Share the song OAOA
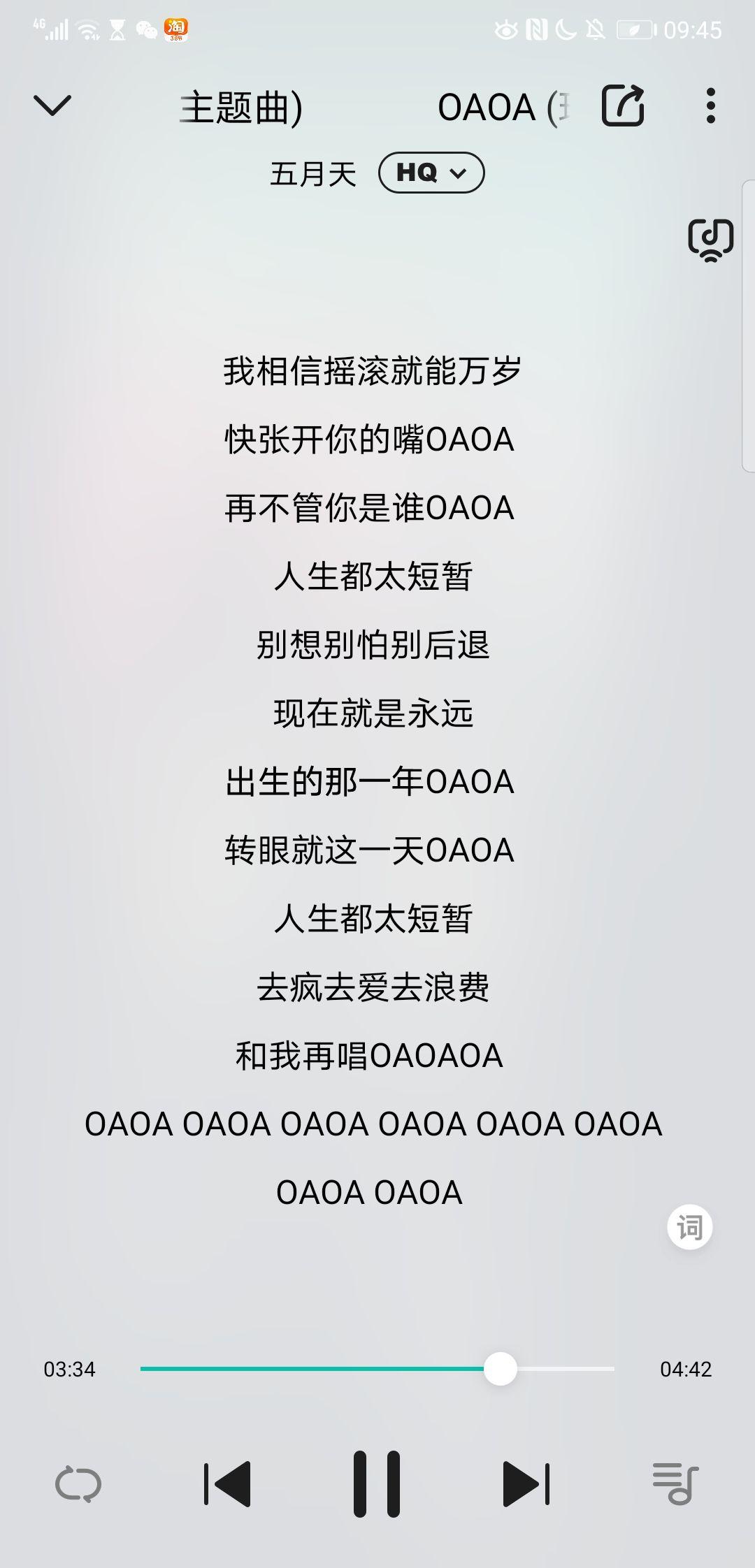This screenshot has width=755, height=1568. pyautogui.click(x=622, y=106)
